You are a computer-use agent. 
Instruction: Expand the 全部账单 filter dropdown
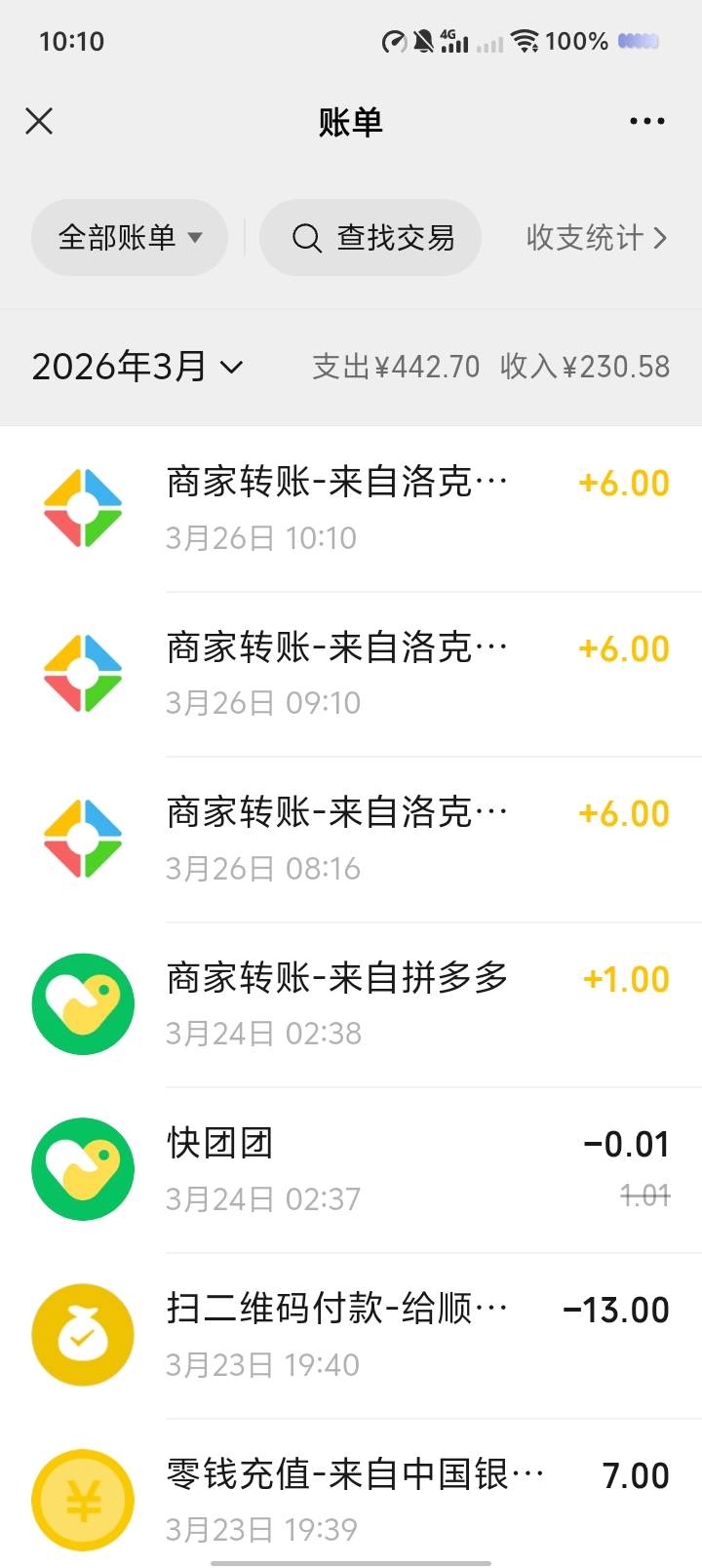tap(130, 237)
